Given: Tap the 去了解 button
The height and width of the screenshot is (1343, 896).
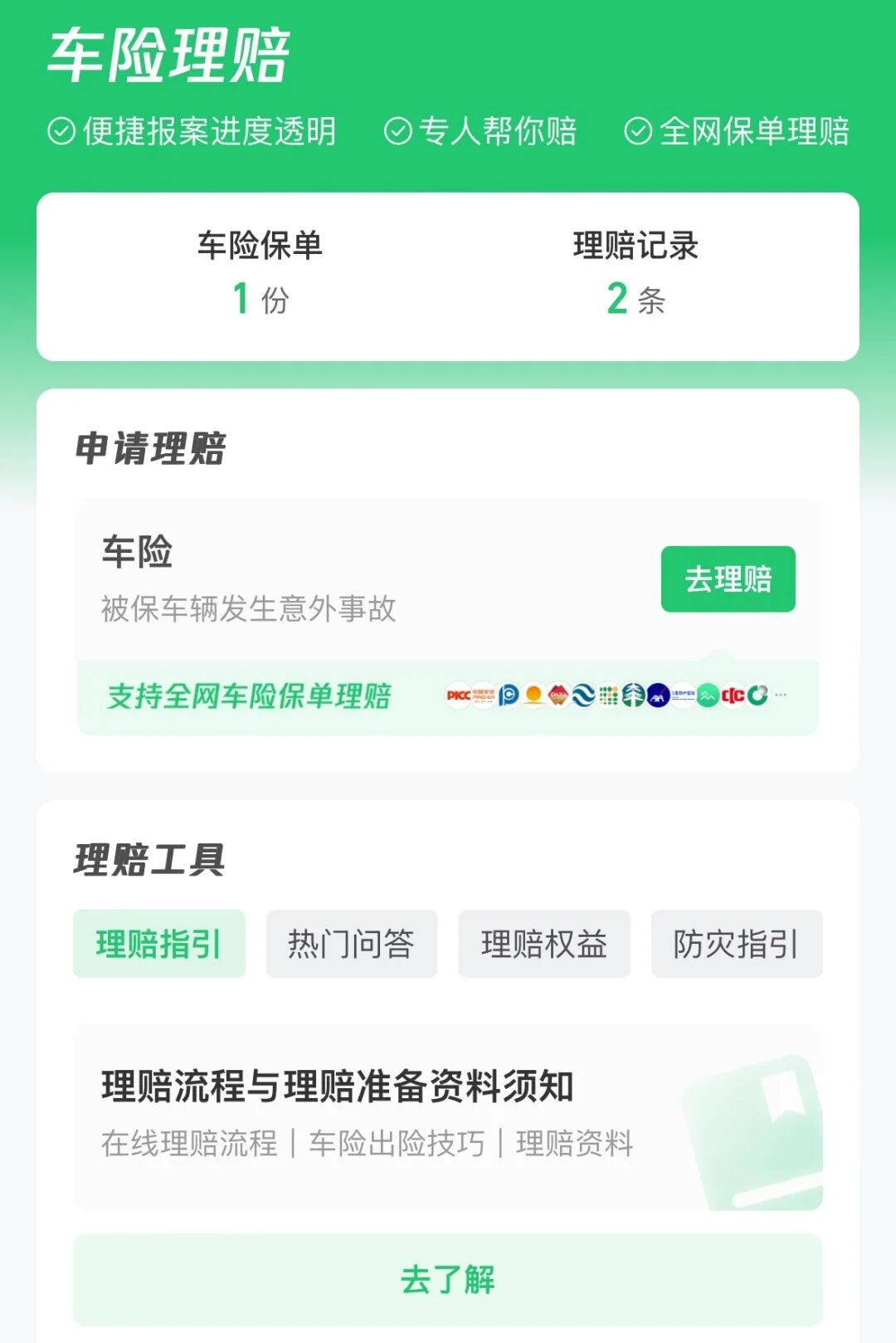Looking at the screenshot, I should tap(448, 1279).
